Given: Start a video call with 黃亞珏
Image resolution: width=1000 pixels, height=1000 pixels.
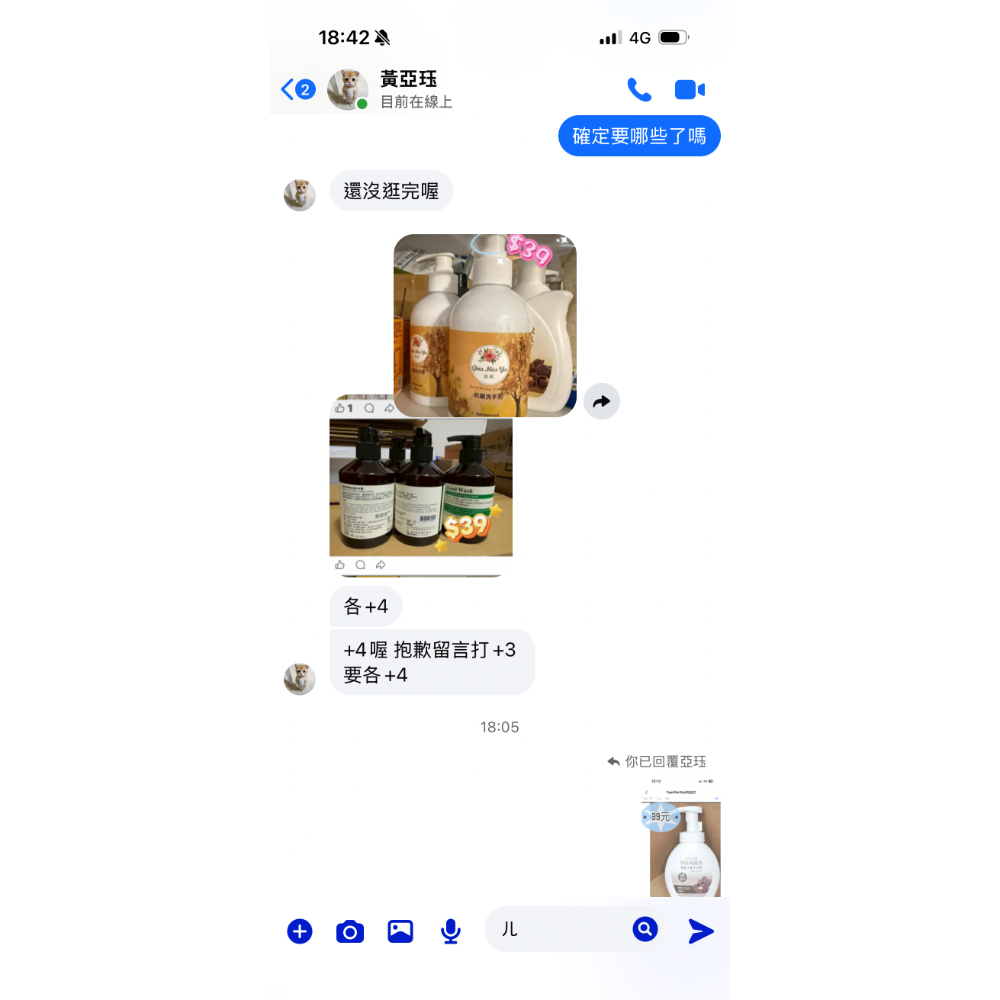Looking at the screenshot, I should point(690,90).
